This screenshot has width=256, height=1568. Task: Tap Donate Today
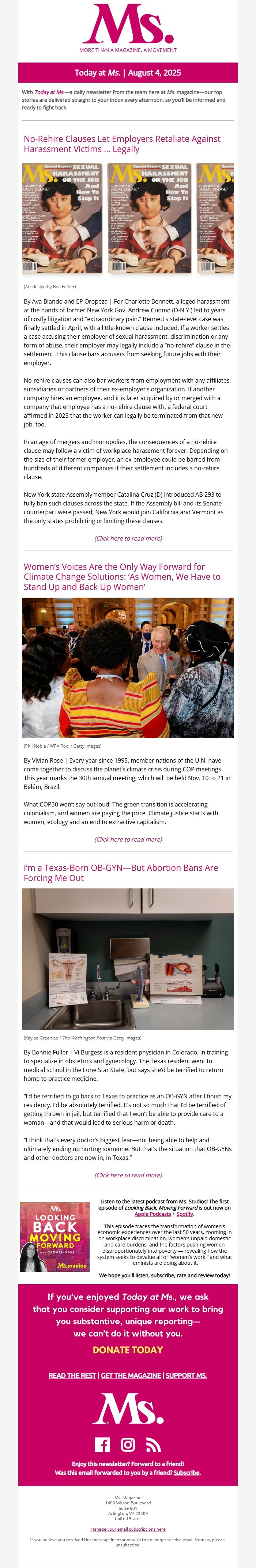click(x=128, y=1350)
